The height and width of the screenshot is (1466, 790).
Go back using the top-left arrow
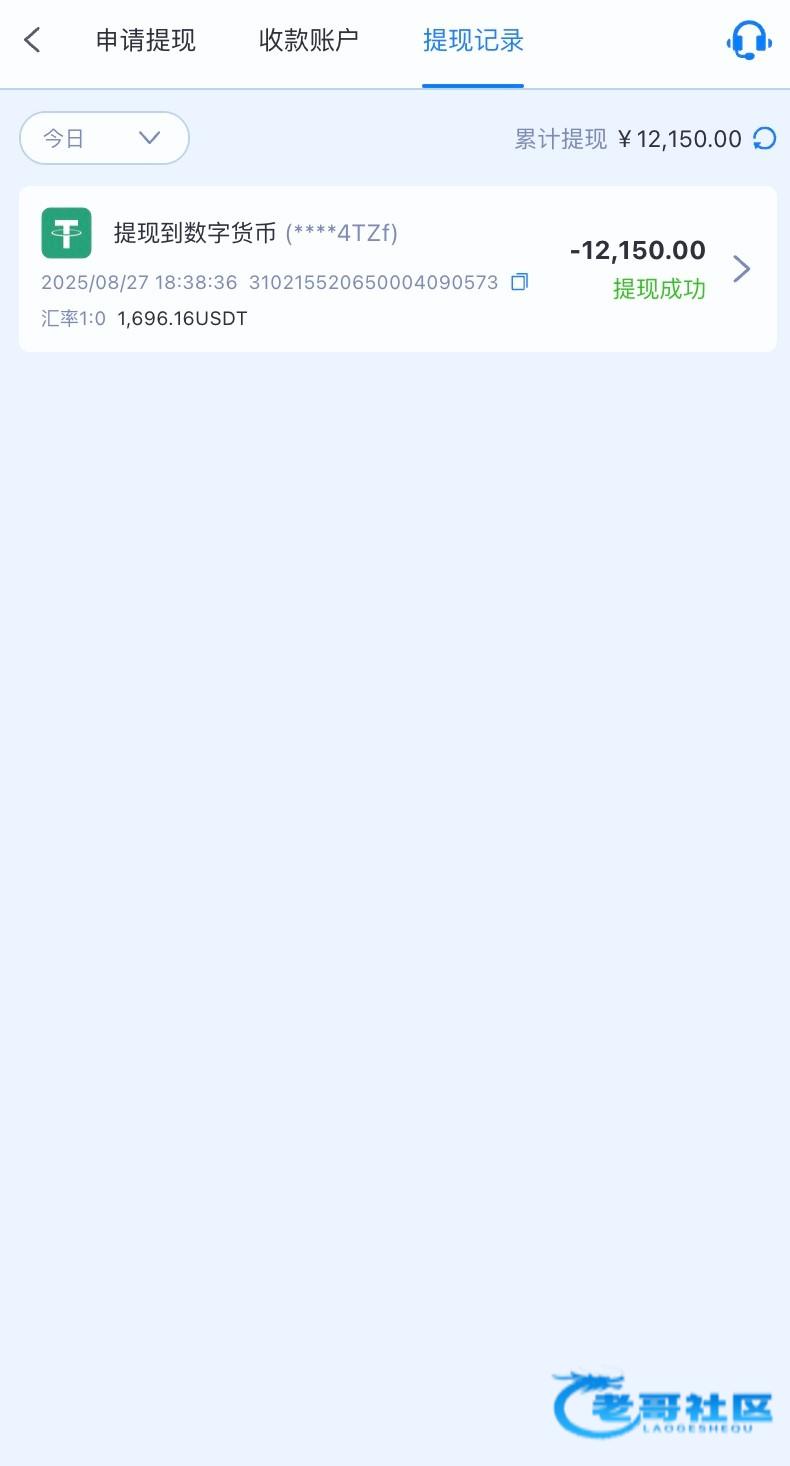click(x=32, y=40)
